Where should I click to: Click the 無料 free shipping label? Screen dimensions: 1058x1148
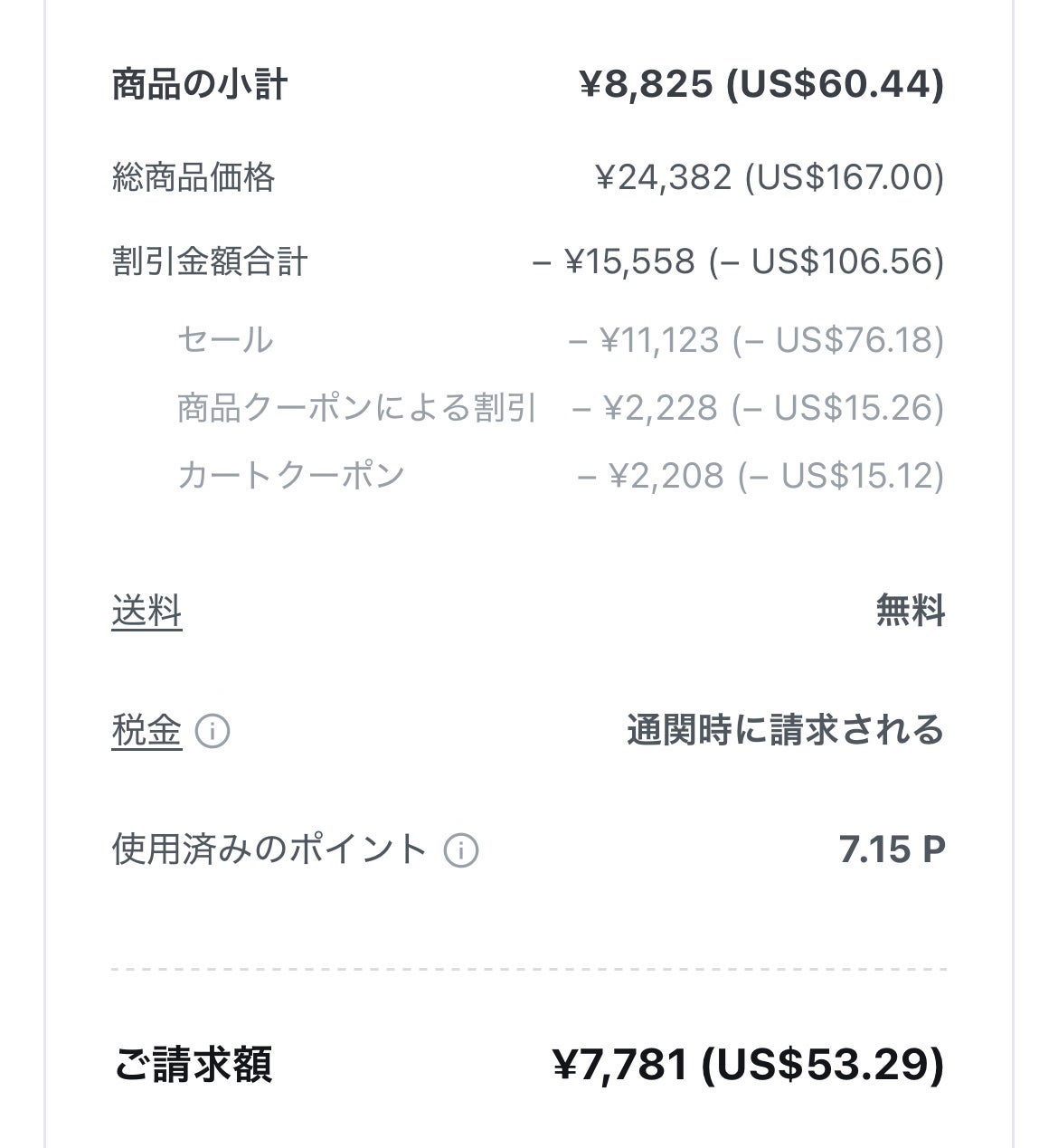pos(909,612)
